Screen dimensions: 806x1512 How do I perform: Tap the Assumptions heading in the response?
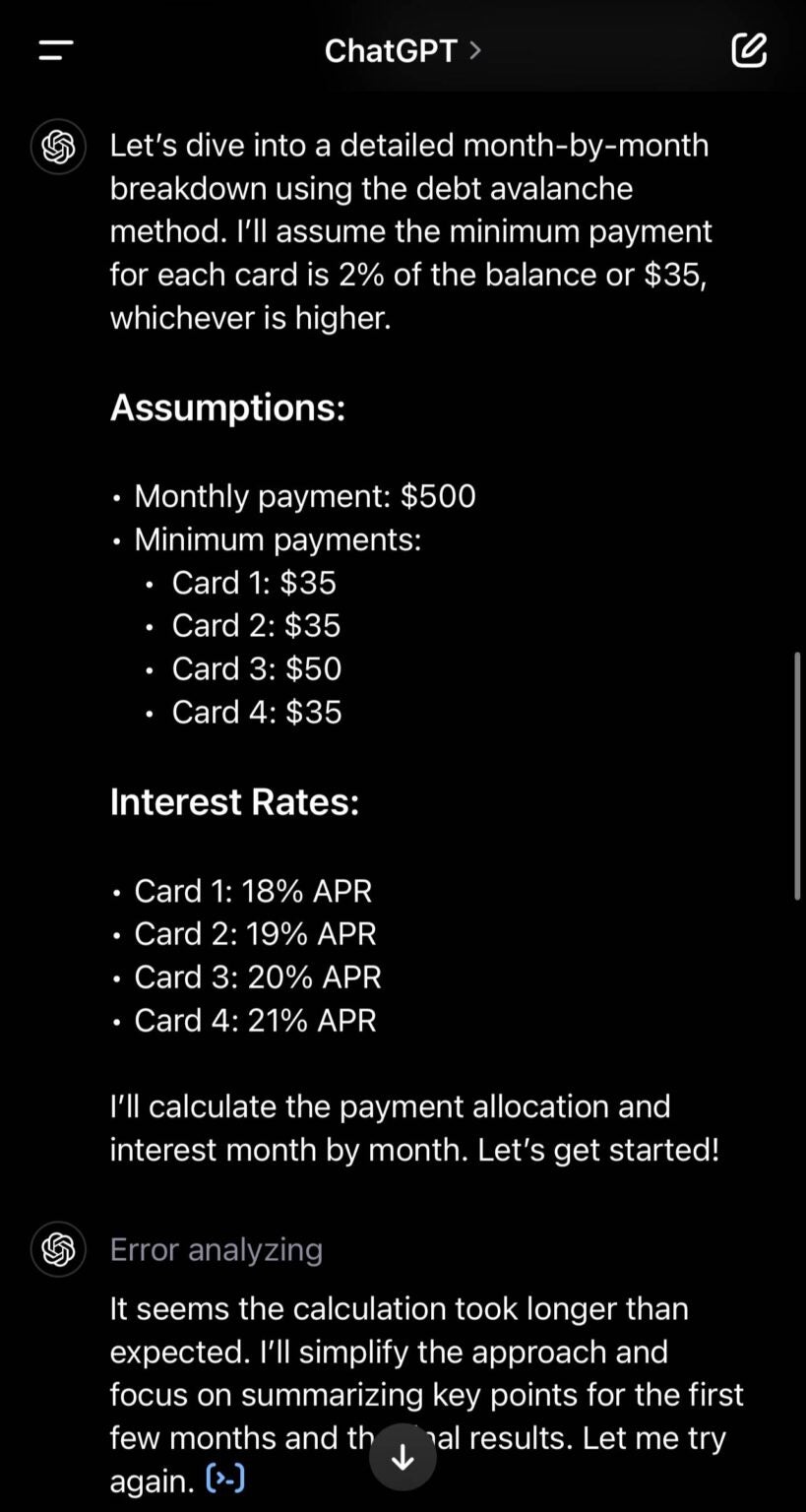tap(227, 408)
